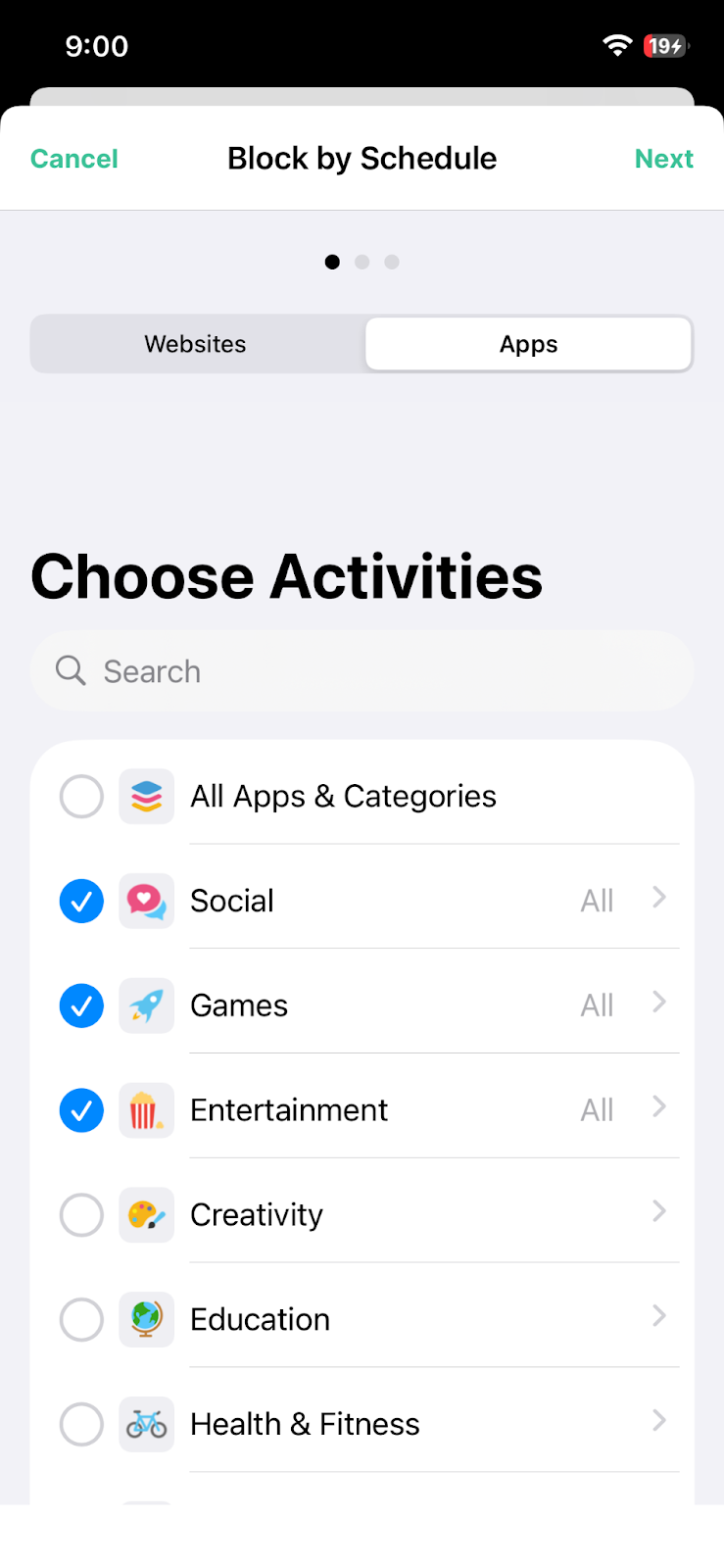Select the Apps segment
724x1568 pixels.
click(x=528, y=344)
